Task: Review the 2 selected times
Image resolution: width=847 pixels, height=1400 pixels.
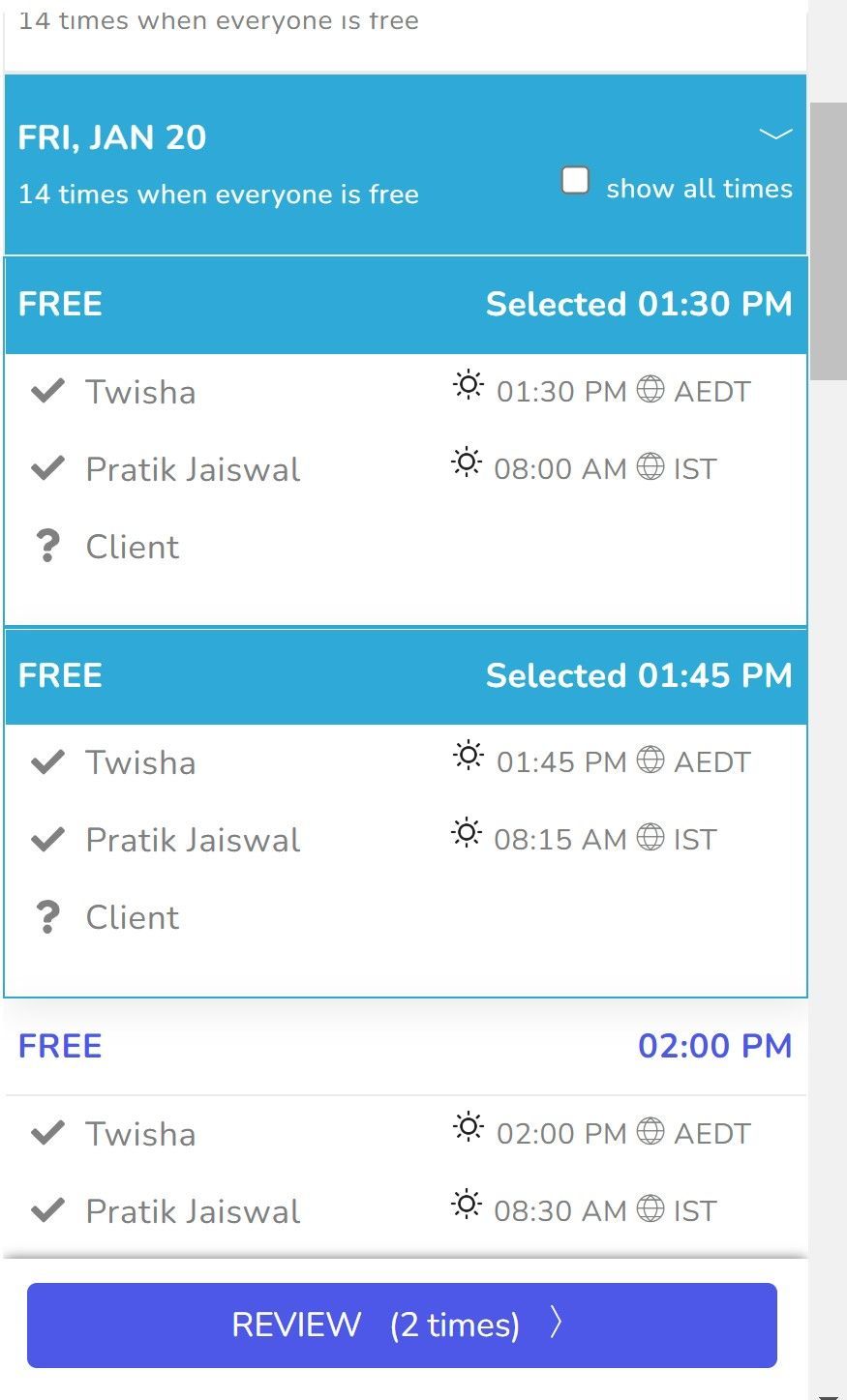Action: pos(402,1325)
